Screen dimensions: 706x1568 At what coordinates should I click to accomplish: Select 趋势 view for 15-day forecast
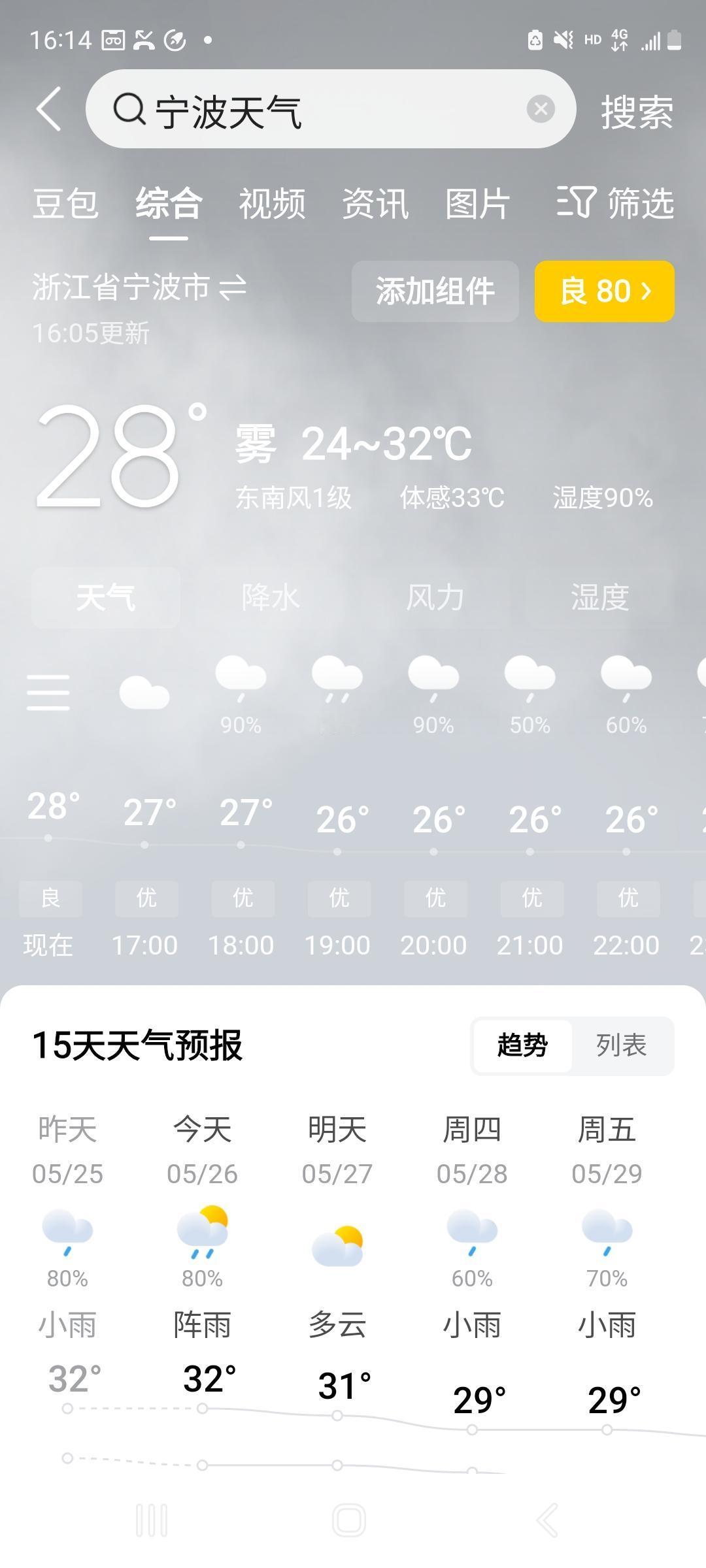(x=522, y=1045)
